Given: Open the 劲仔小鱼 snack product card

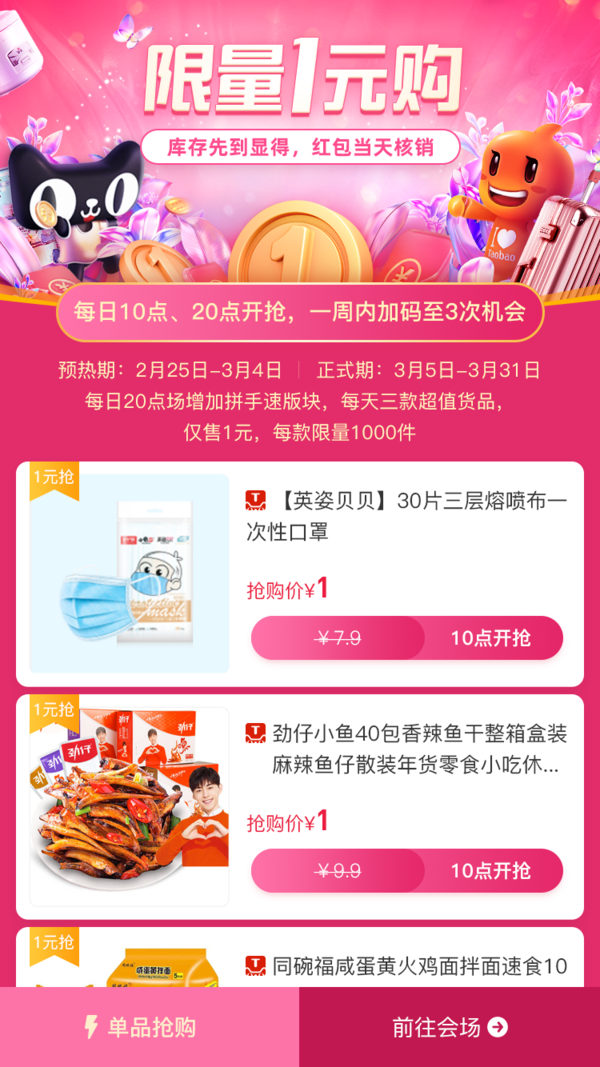Looking at the screenshot, I should 407,749.
